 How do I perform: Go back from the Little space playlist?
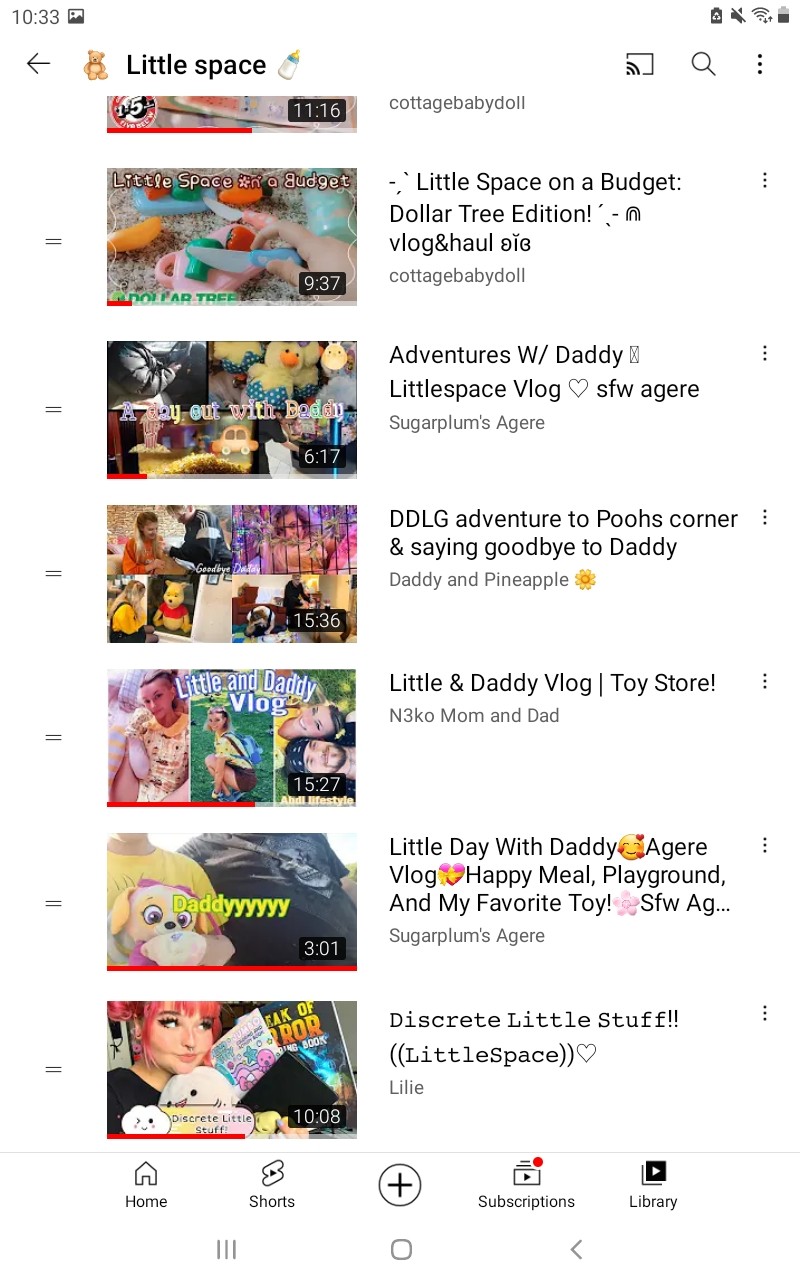tap(38, 65)
